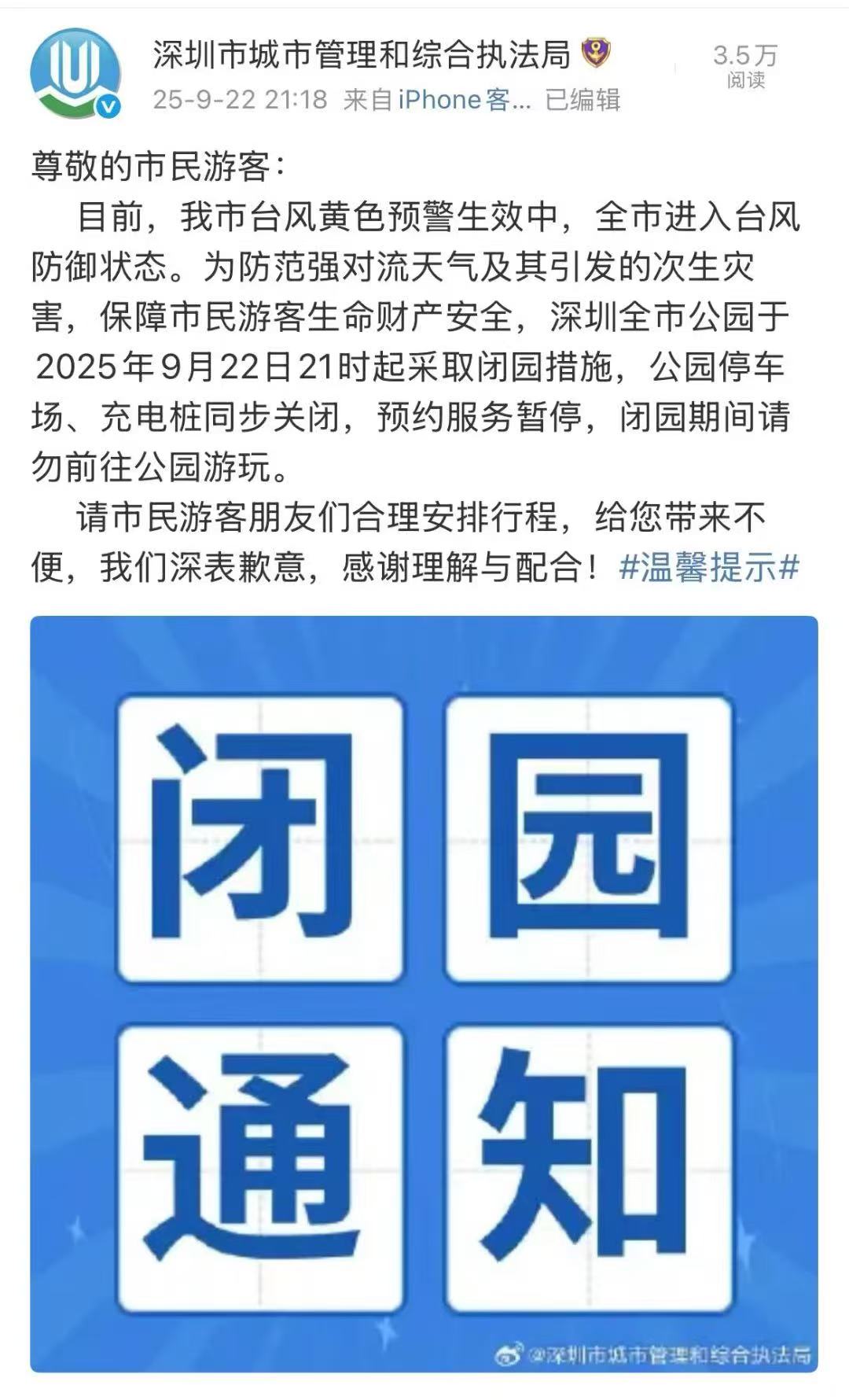Open the Shenzhen urban management bureau's profile avatar
Image resolution: width=849 pixels, height=1400 pixels.
click(75, 74)
